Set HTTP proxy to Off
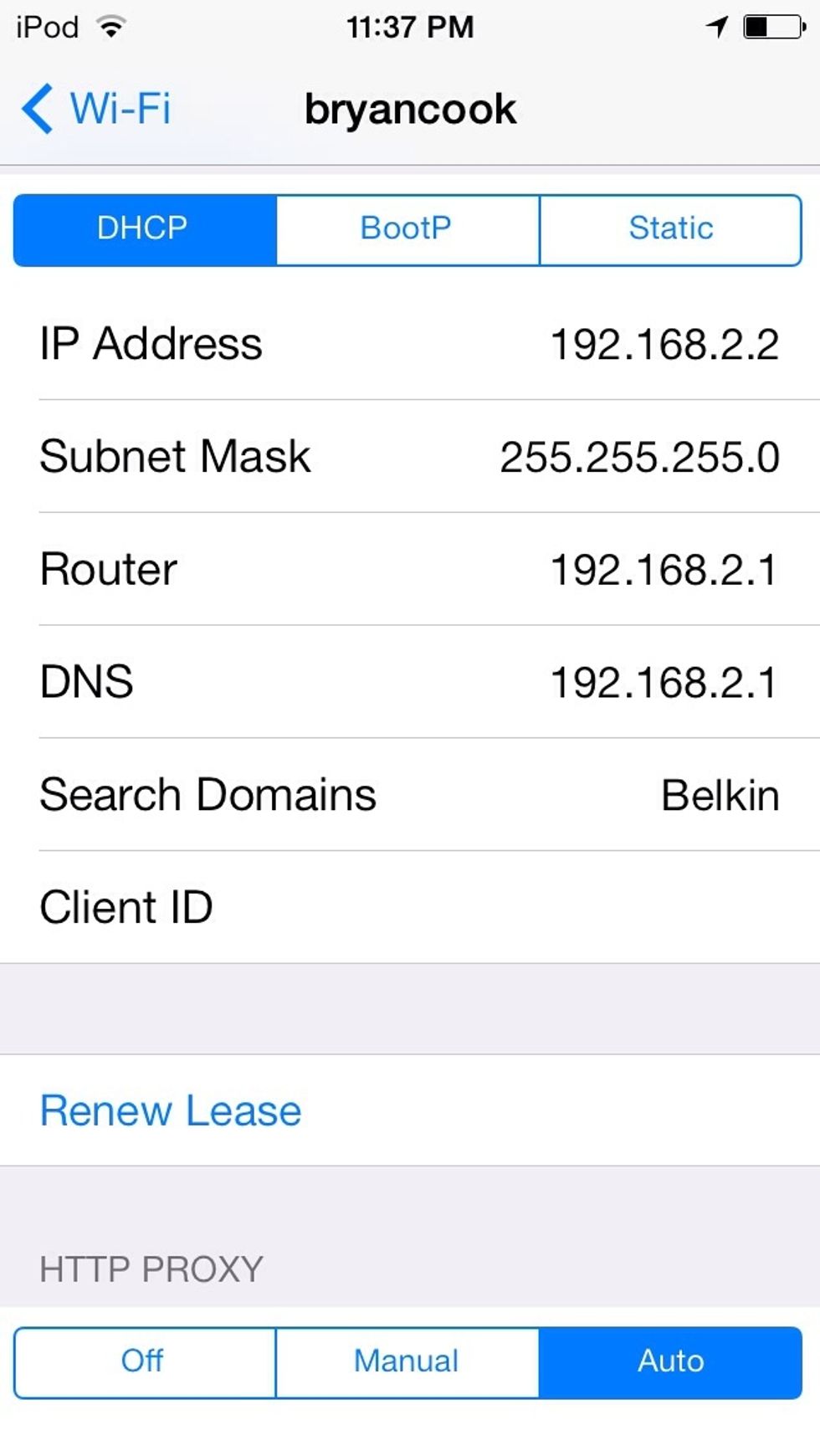Screen dimensions: 820x1456 [x=144, y=1361]
